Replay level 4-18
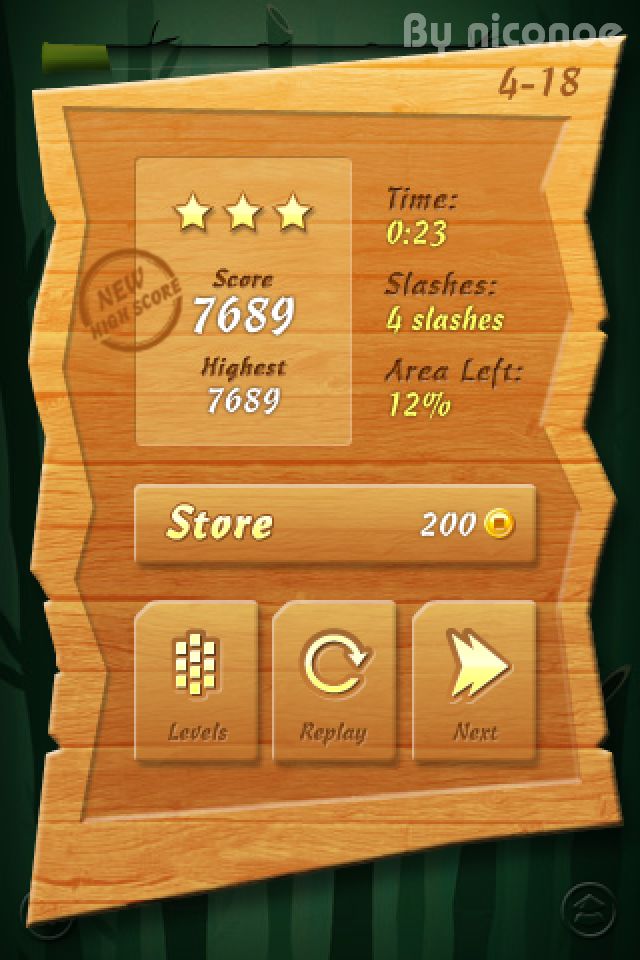640x960 pixels. tap(334, 682)
